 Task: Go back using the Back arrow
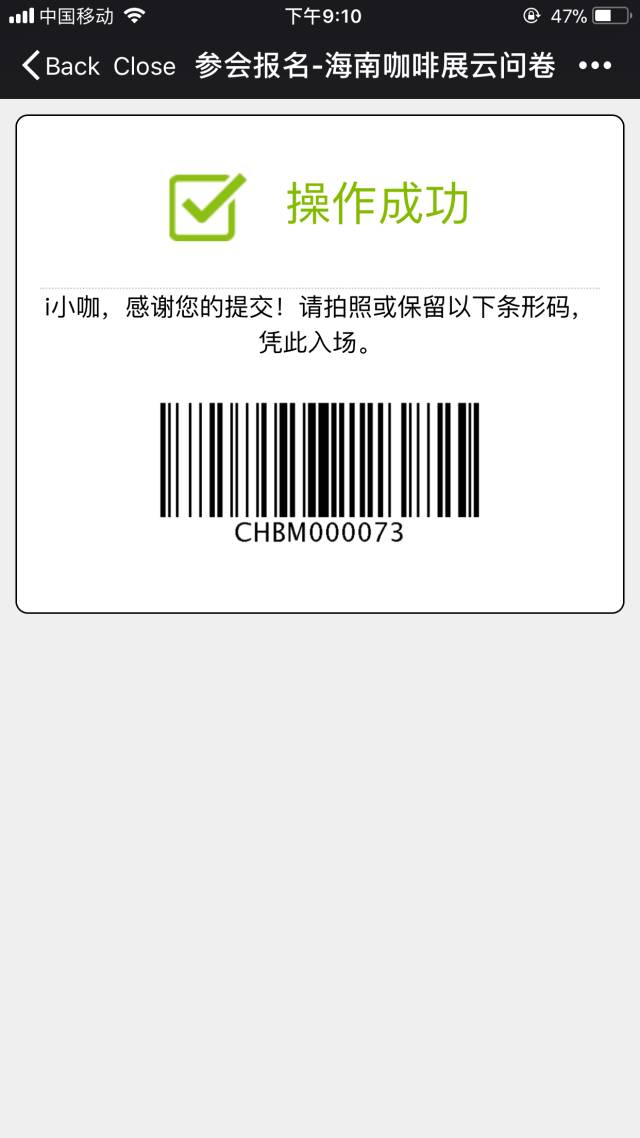[60, 66]
